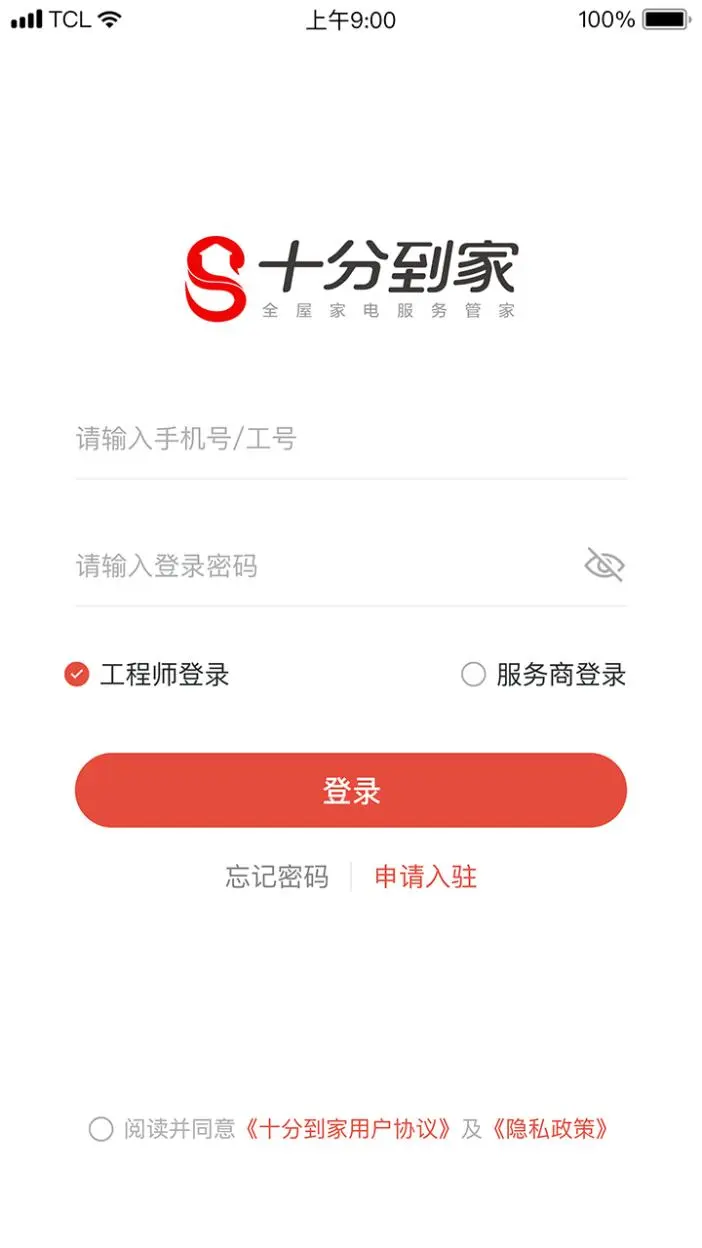Viewport: 702px width, 1248px height.
Task: Tap the red 登录 button
Action: [x=351, y=791]
